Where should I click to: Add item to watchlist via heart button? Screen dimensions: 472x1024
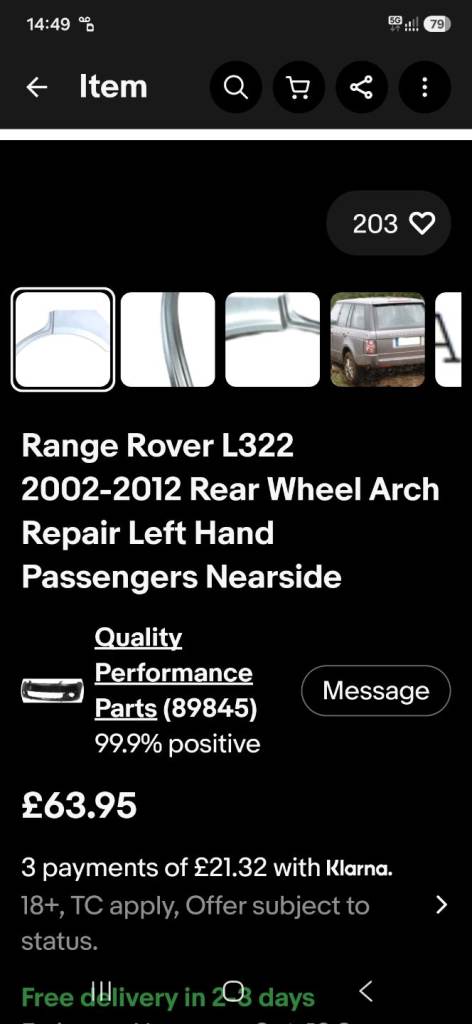pyautogui.click(x=389, y=223)
